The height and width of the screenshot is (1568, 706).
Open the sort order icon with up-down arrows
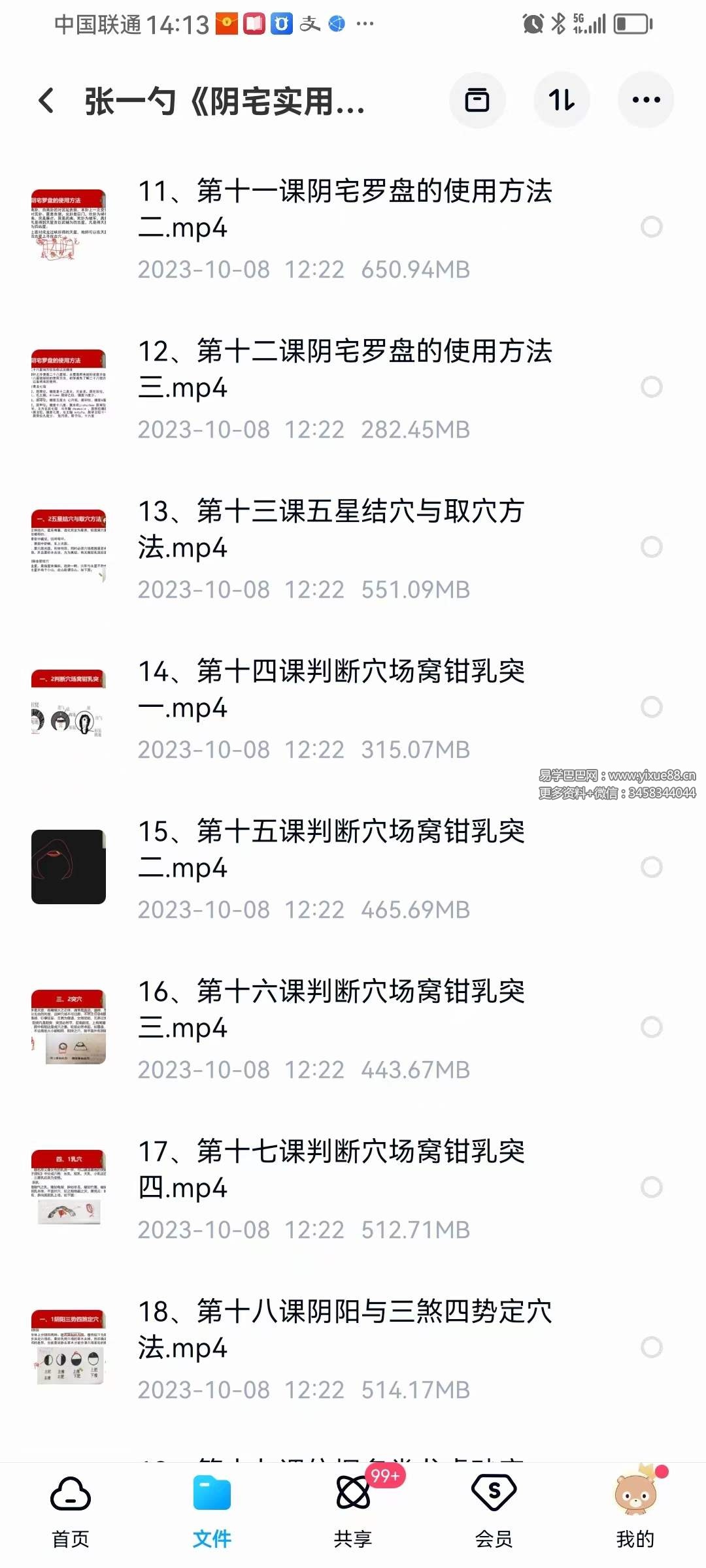[562, 99]
